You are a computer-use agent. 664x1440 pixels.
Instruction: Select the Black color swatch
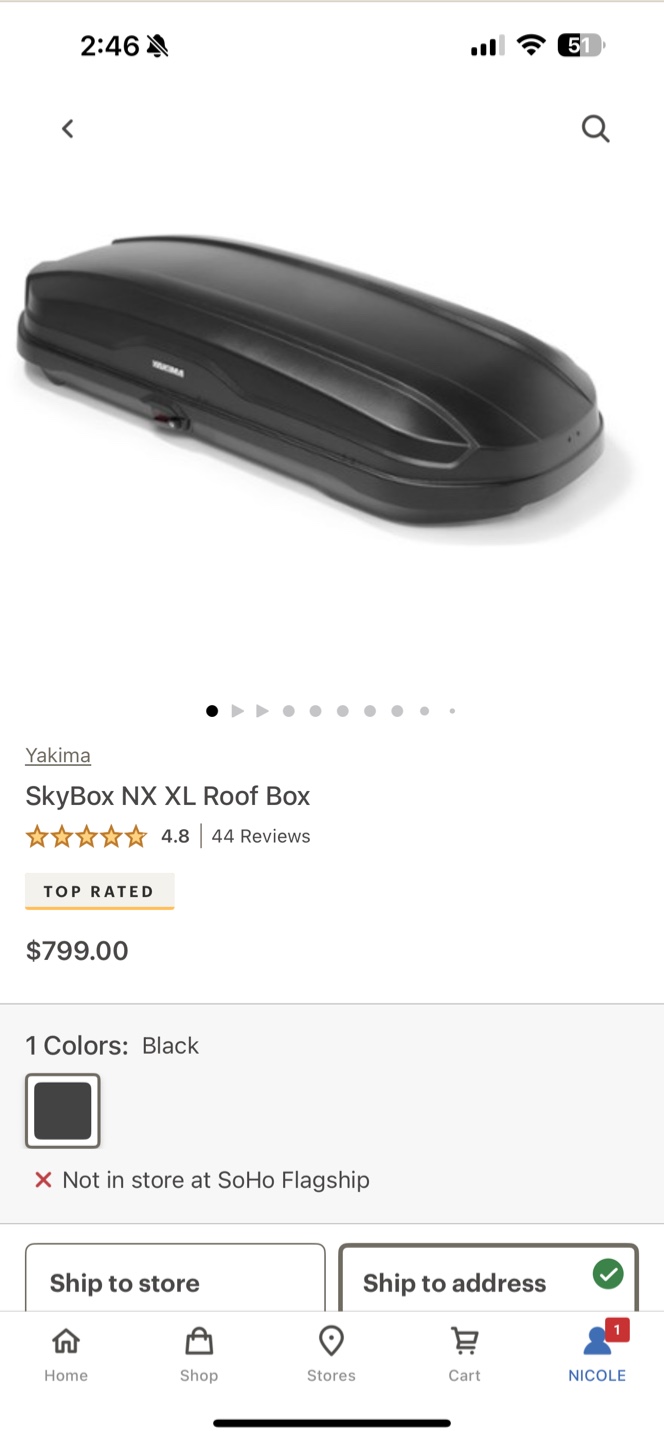62,1111
